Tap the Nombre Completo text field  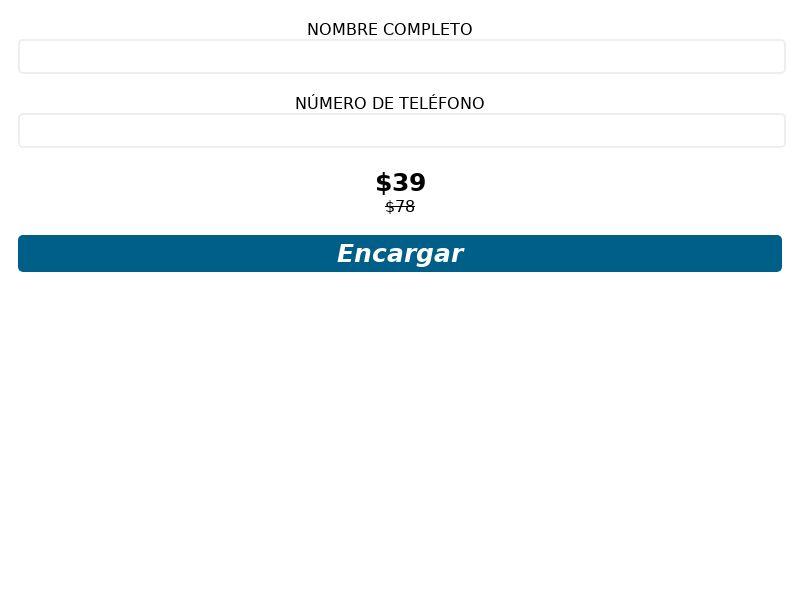pyautogui.click(x=401, y=57)
